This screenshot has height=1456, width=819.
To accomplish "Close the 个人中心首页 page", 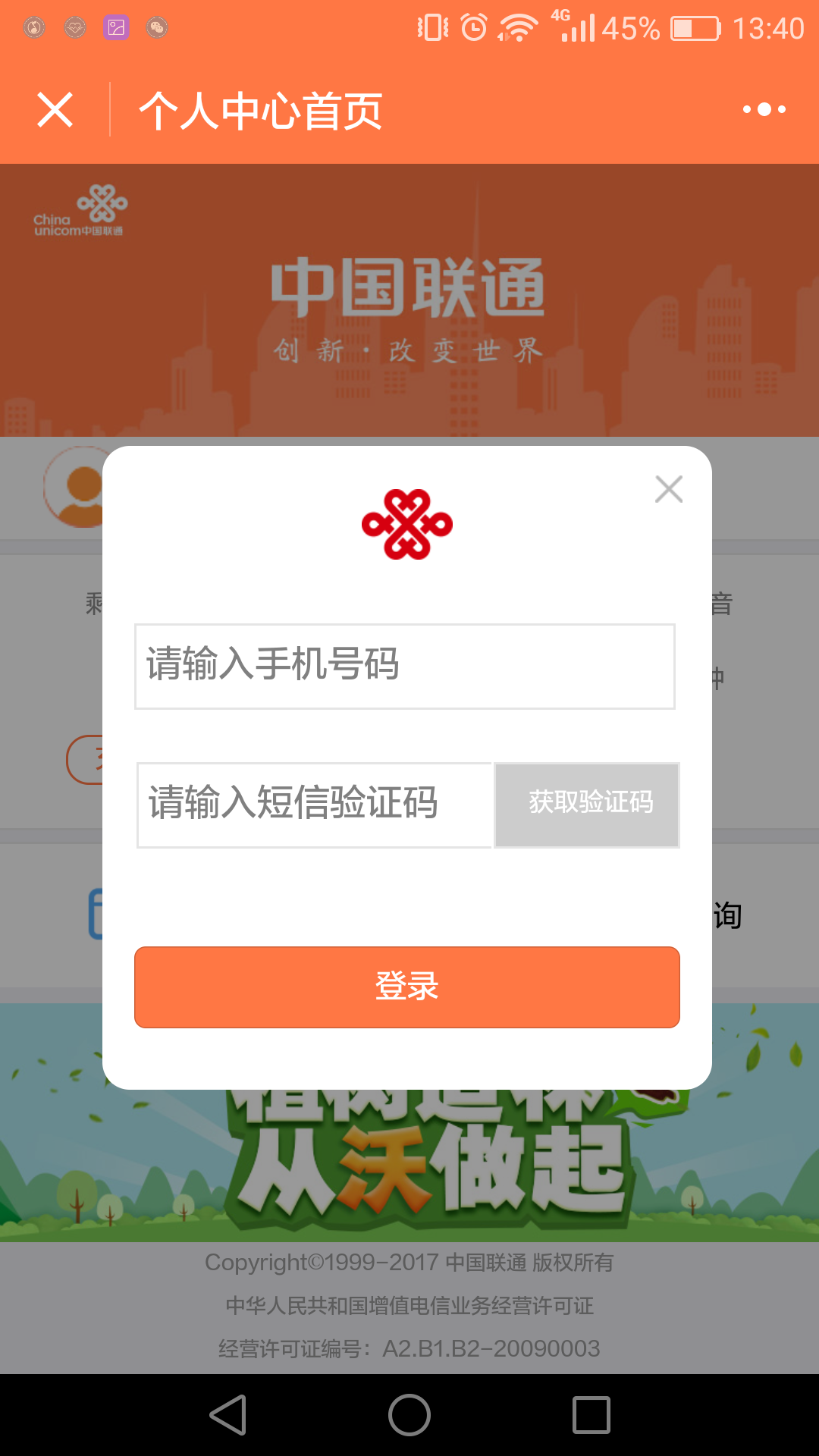I will [55, 110].
